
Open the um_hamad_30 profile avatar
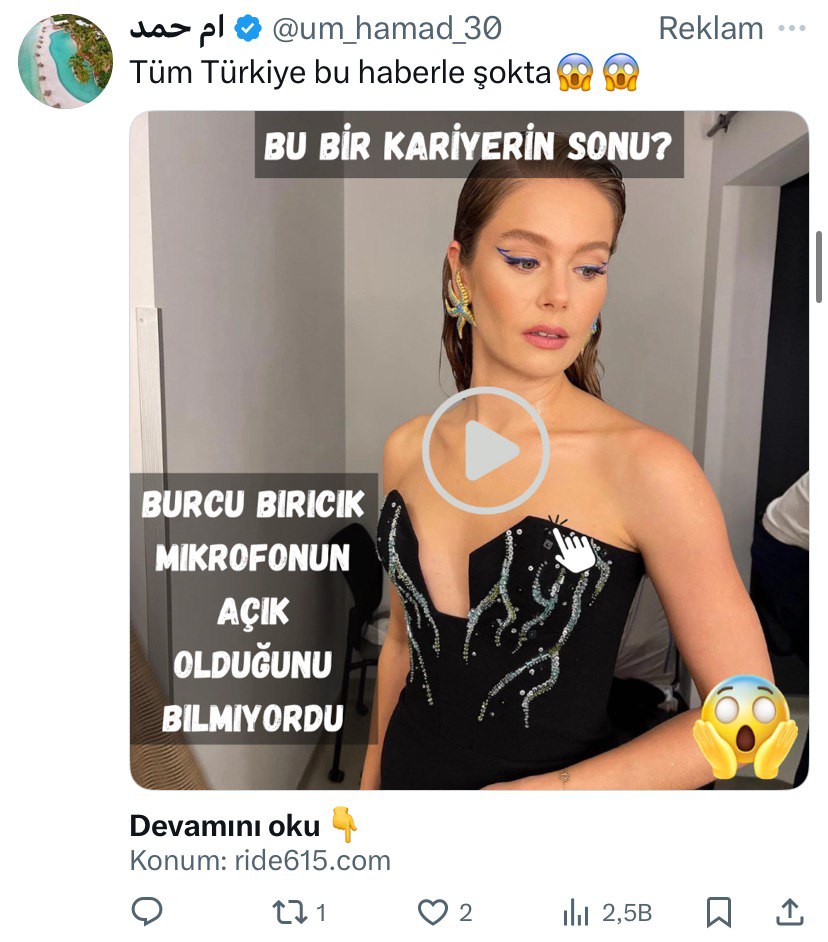65,62
